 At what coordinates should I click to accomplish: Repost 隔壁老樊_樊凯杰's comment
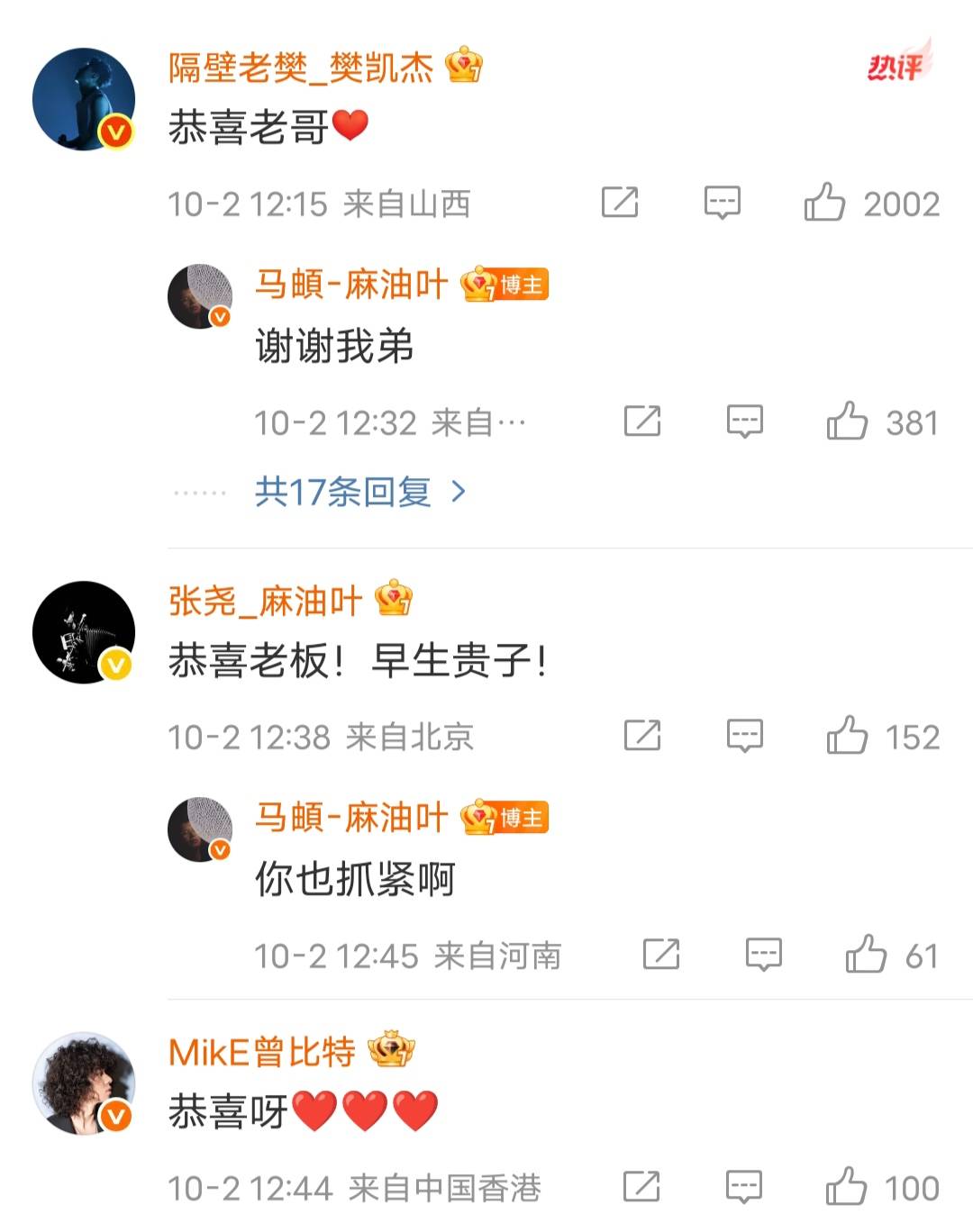pos(620,203)
